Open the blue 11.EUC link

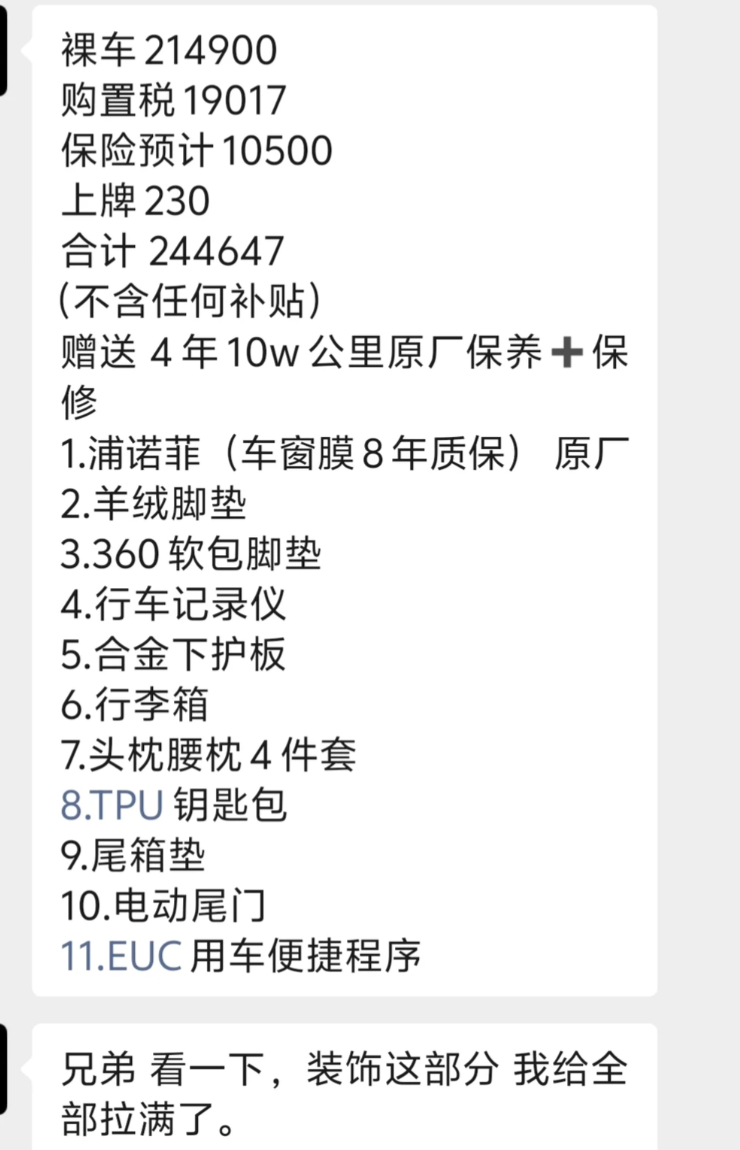(x=121, y=956)
